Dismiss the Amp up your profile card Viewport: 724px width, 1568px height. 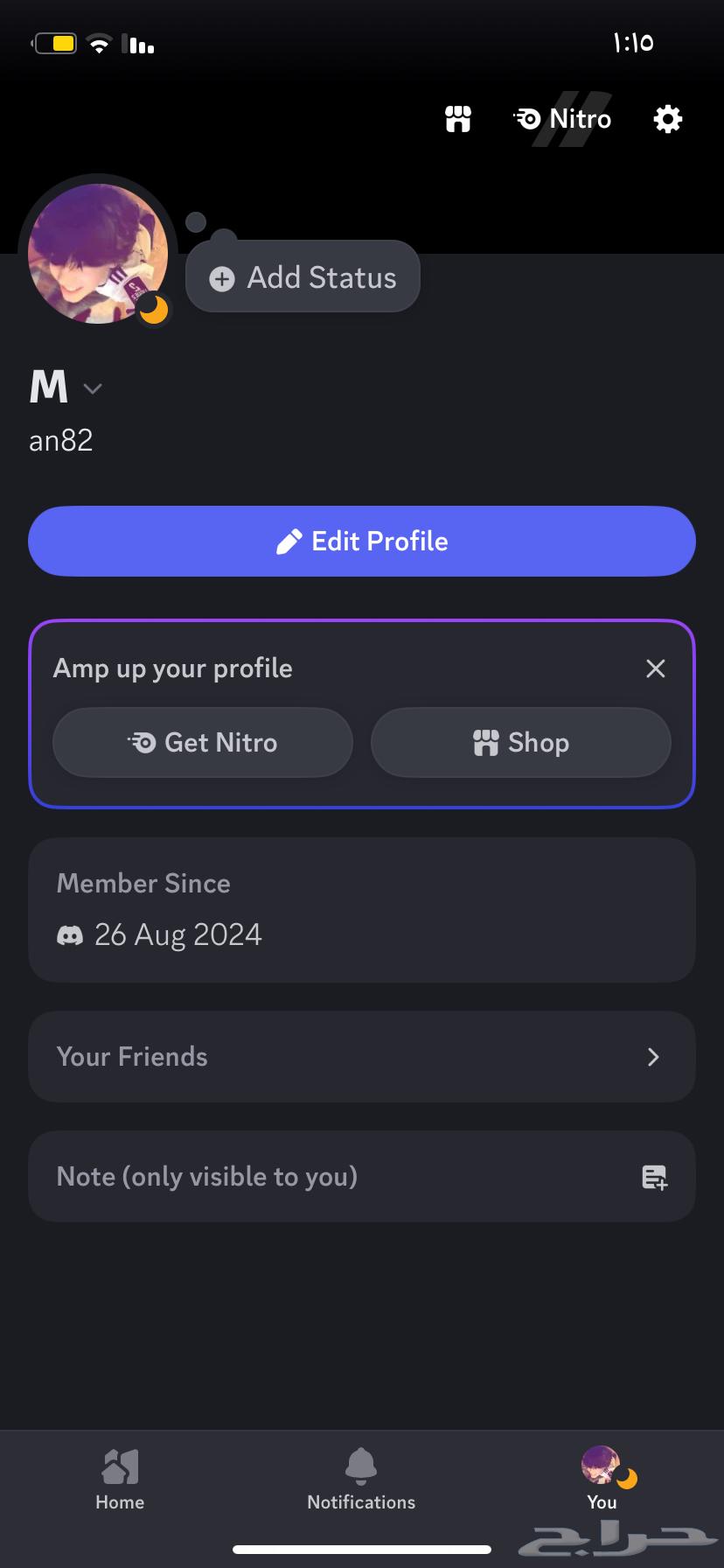point(655,668)
